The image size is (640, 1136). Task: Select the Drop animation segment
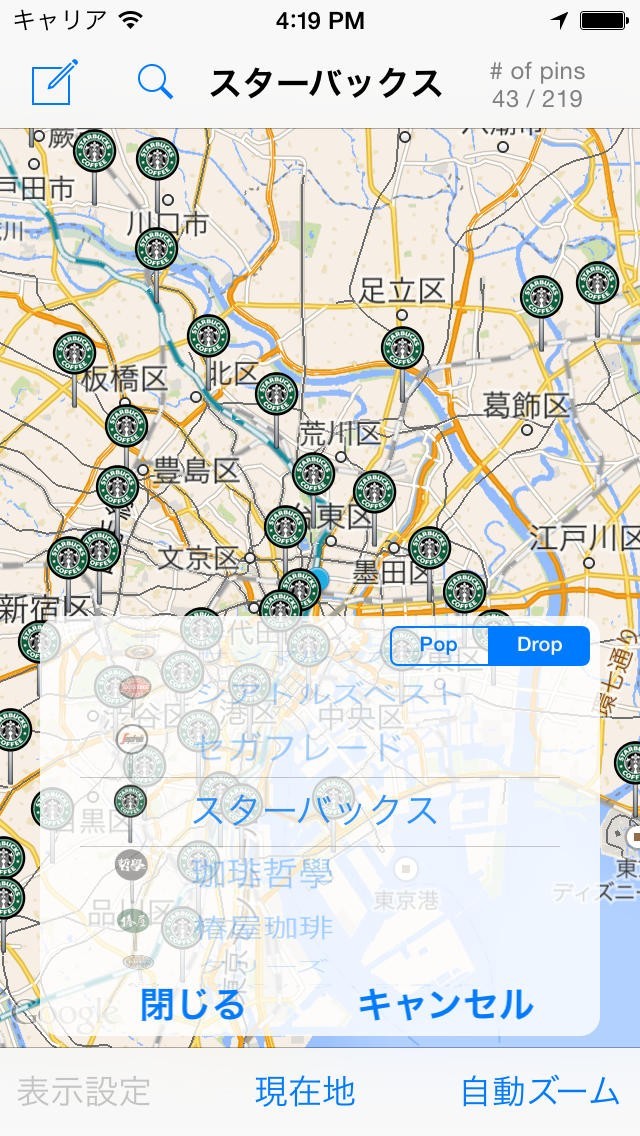pos(539,645)
